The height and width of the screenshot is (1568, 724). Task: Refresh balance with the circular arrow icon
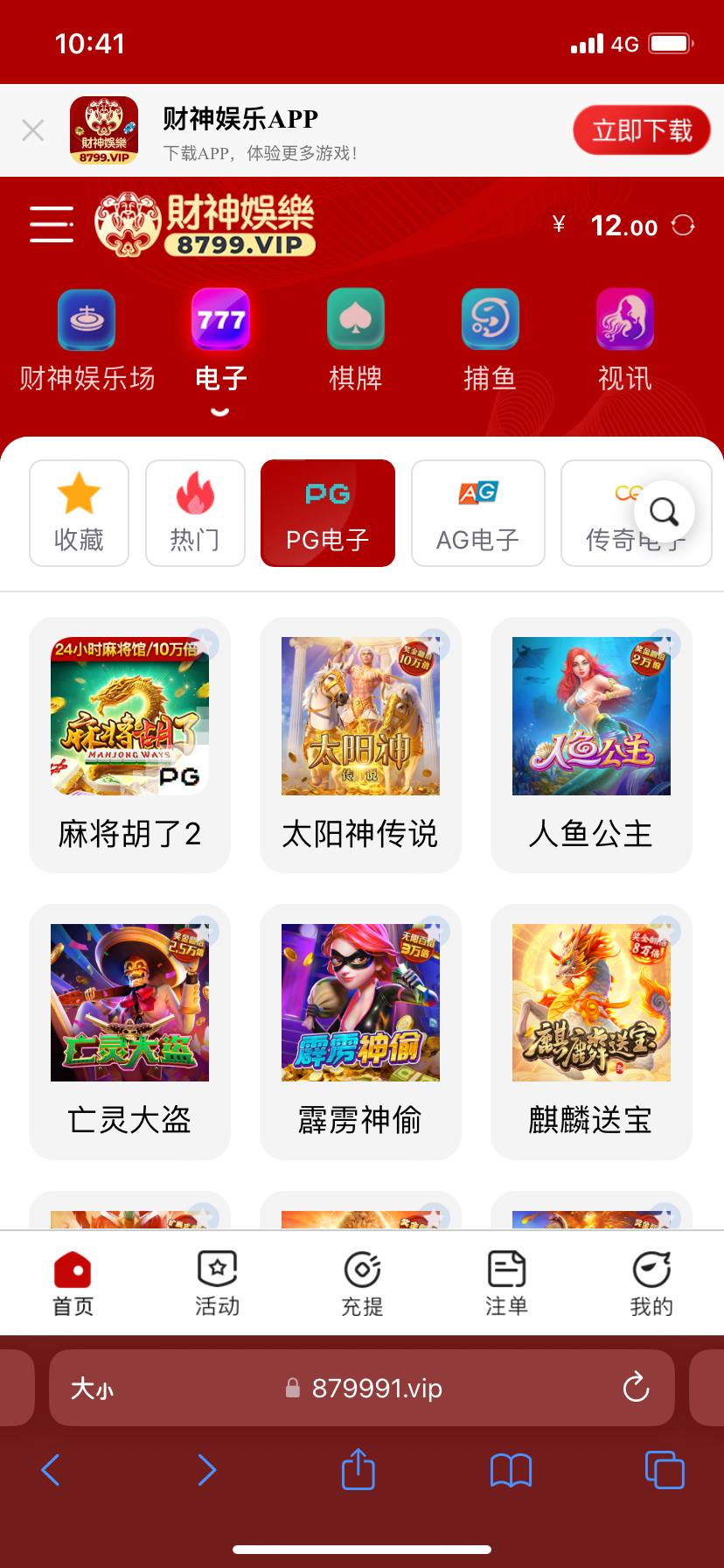click(x=684, y=225)
